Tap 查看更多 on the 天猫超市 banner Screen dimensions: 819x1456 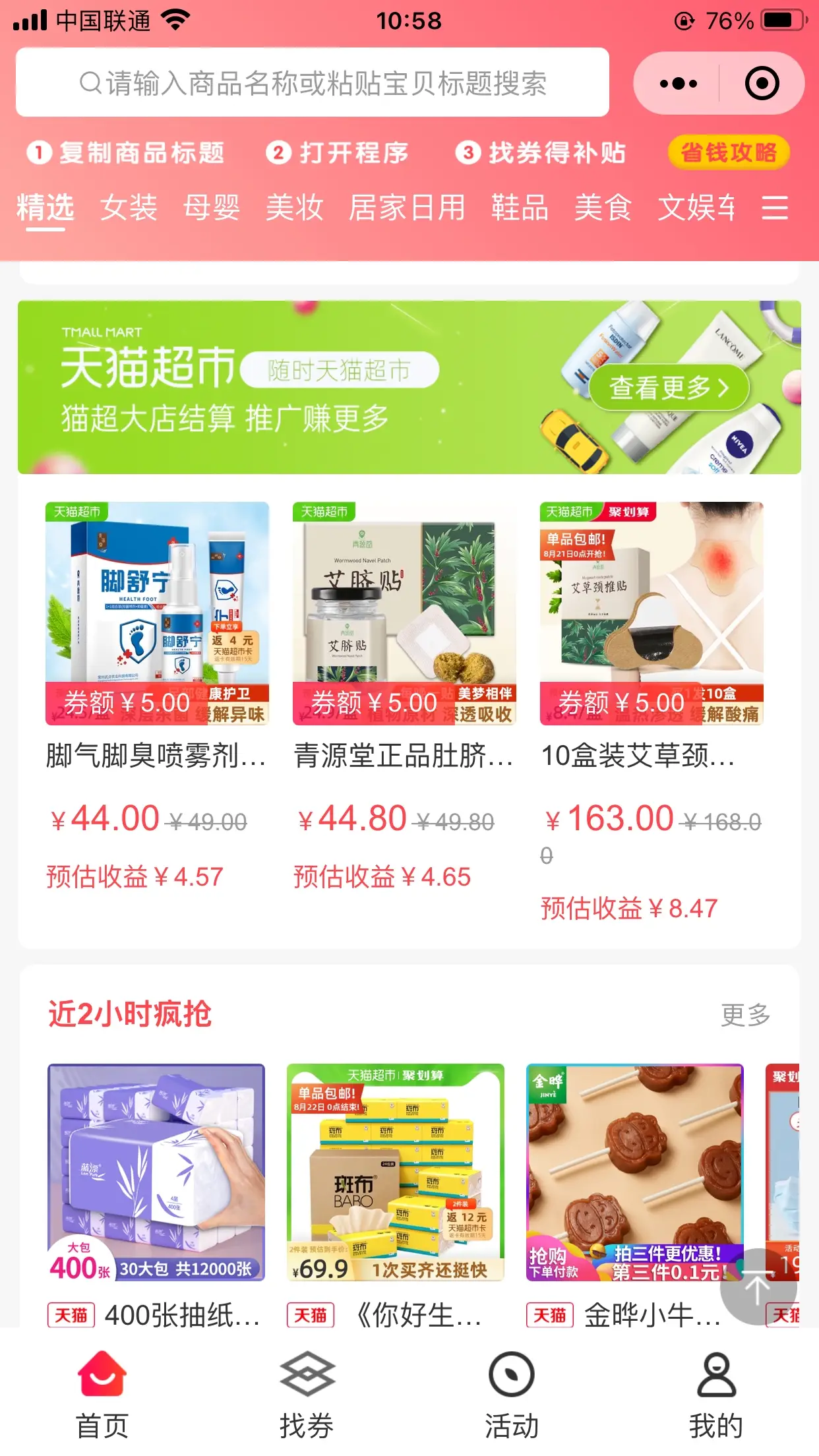tap(669, 388)
